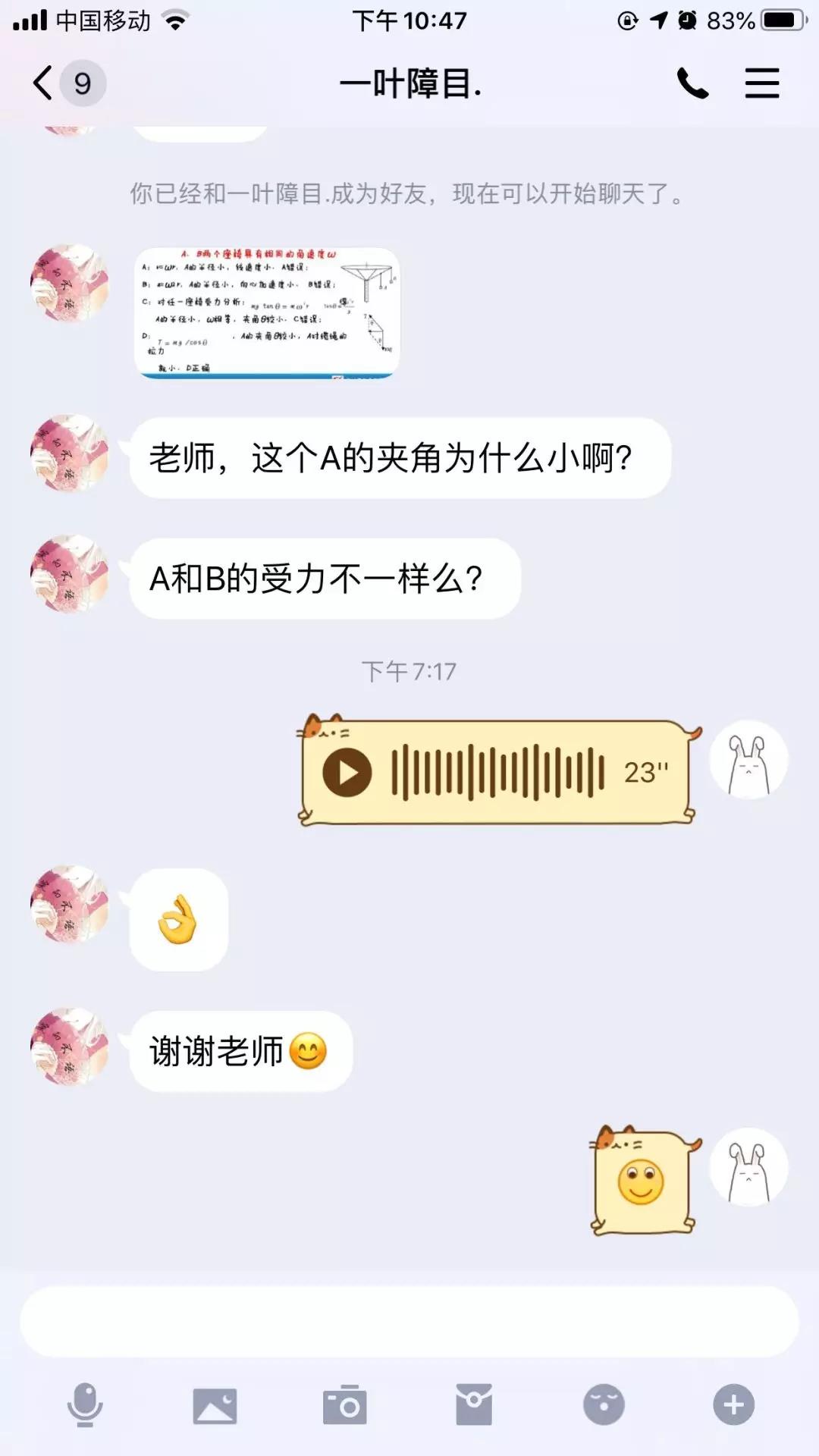This screenshot has width=819, height=1456.
Task: Open the camera to take a photo
Action: click(345, 1405)
